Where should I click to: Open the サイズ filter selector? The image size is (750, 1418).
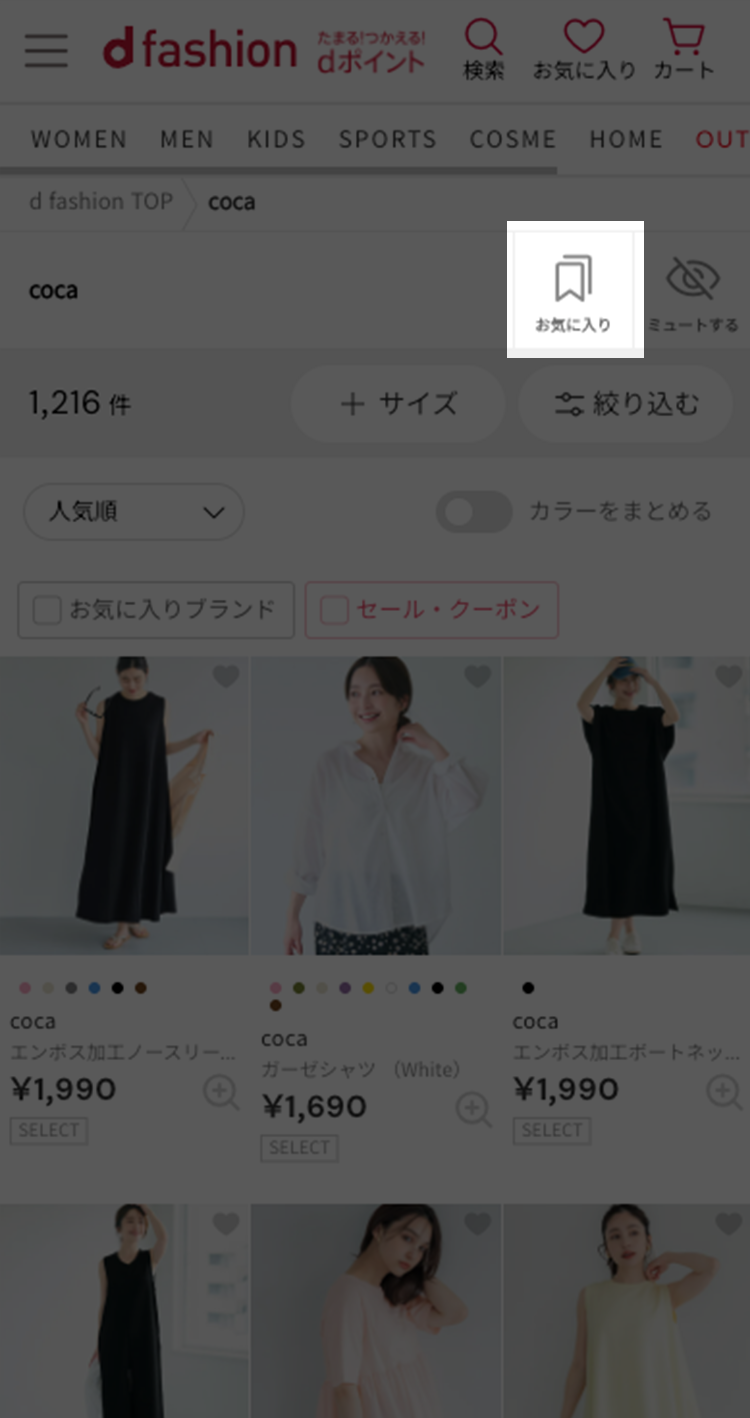click(x=398, y=404)
